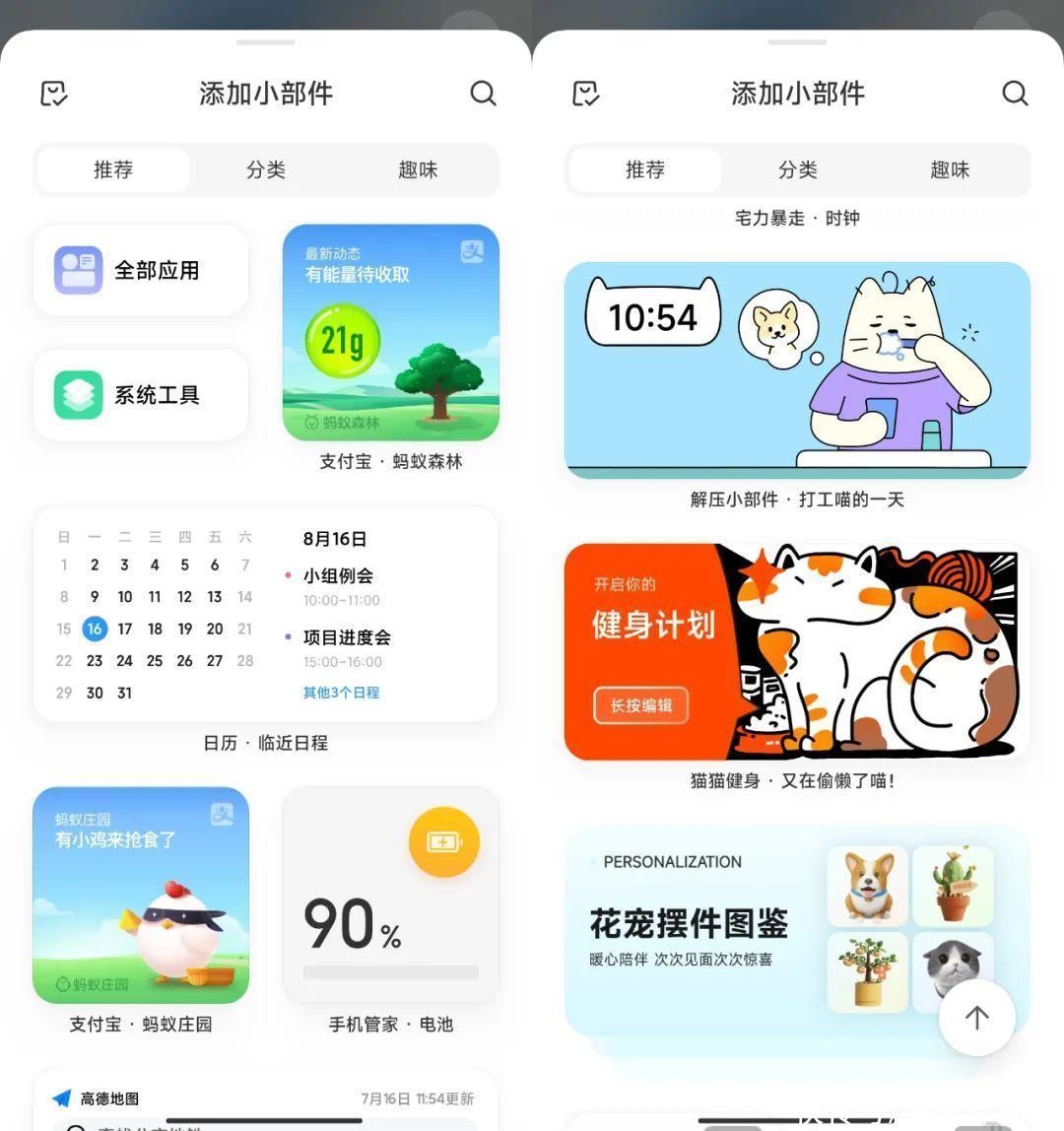Select the 打工喵的一天 clock widget

click(x=797, y=370)
